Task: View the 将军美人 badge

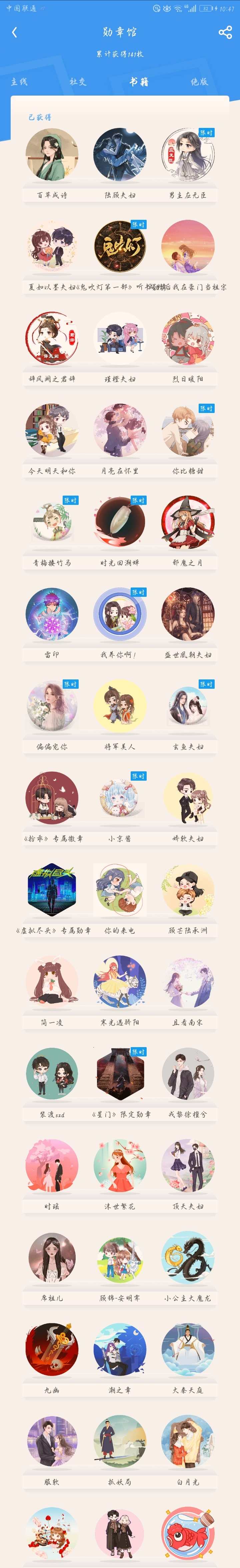Action: [119, 707]
